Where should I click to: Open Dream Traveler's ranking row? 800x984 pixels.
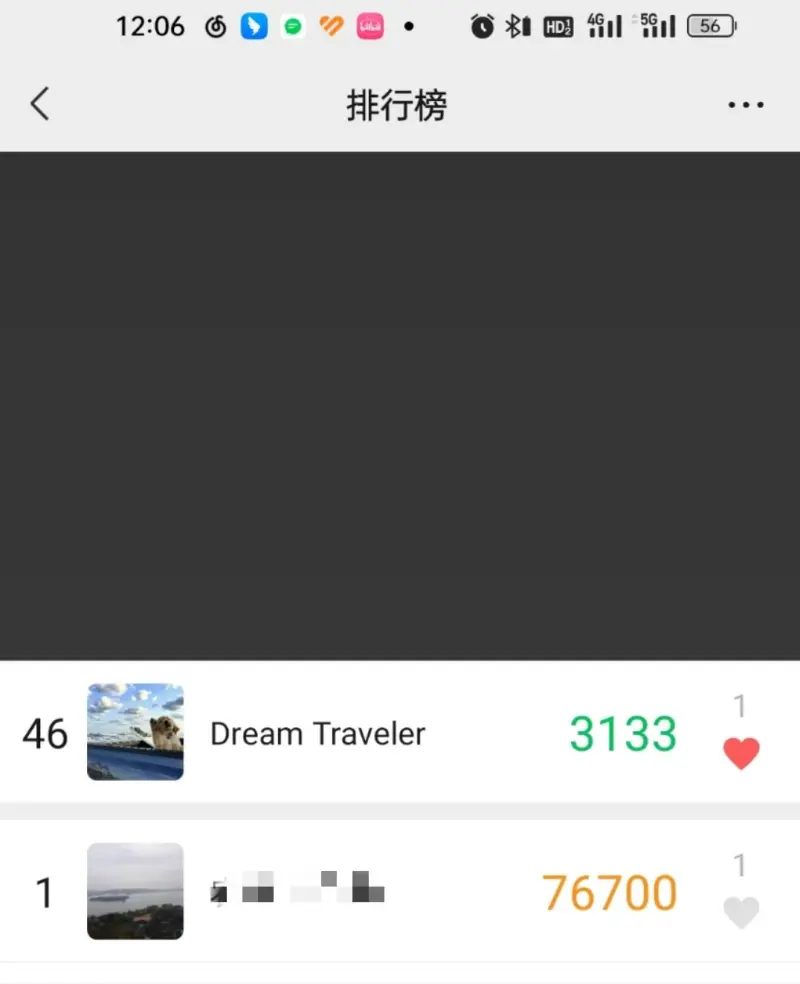(318, 734)
